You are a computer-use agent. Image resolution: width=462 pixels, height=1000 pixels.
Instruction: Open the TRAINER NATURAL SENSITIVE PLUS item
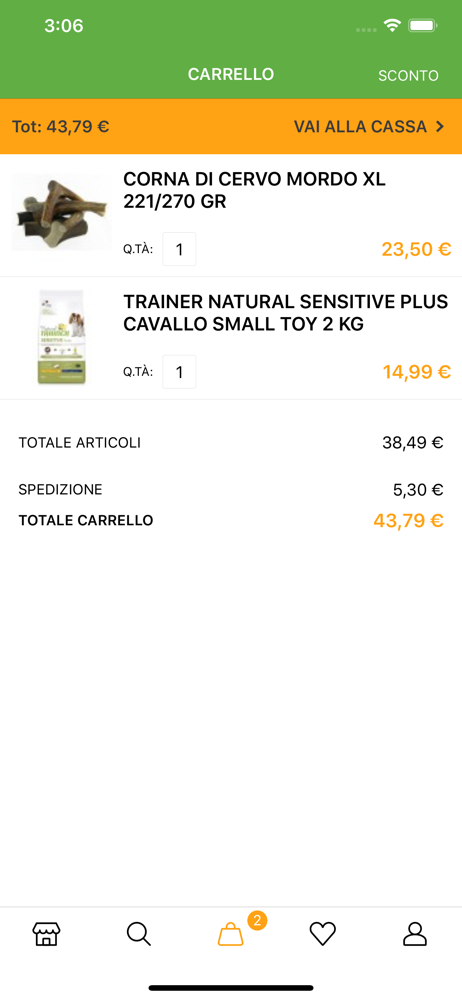(x=286, y=313)
